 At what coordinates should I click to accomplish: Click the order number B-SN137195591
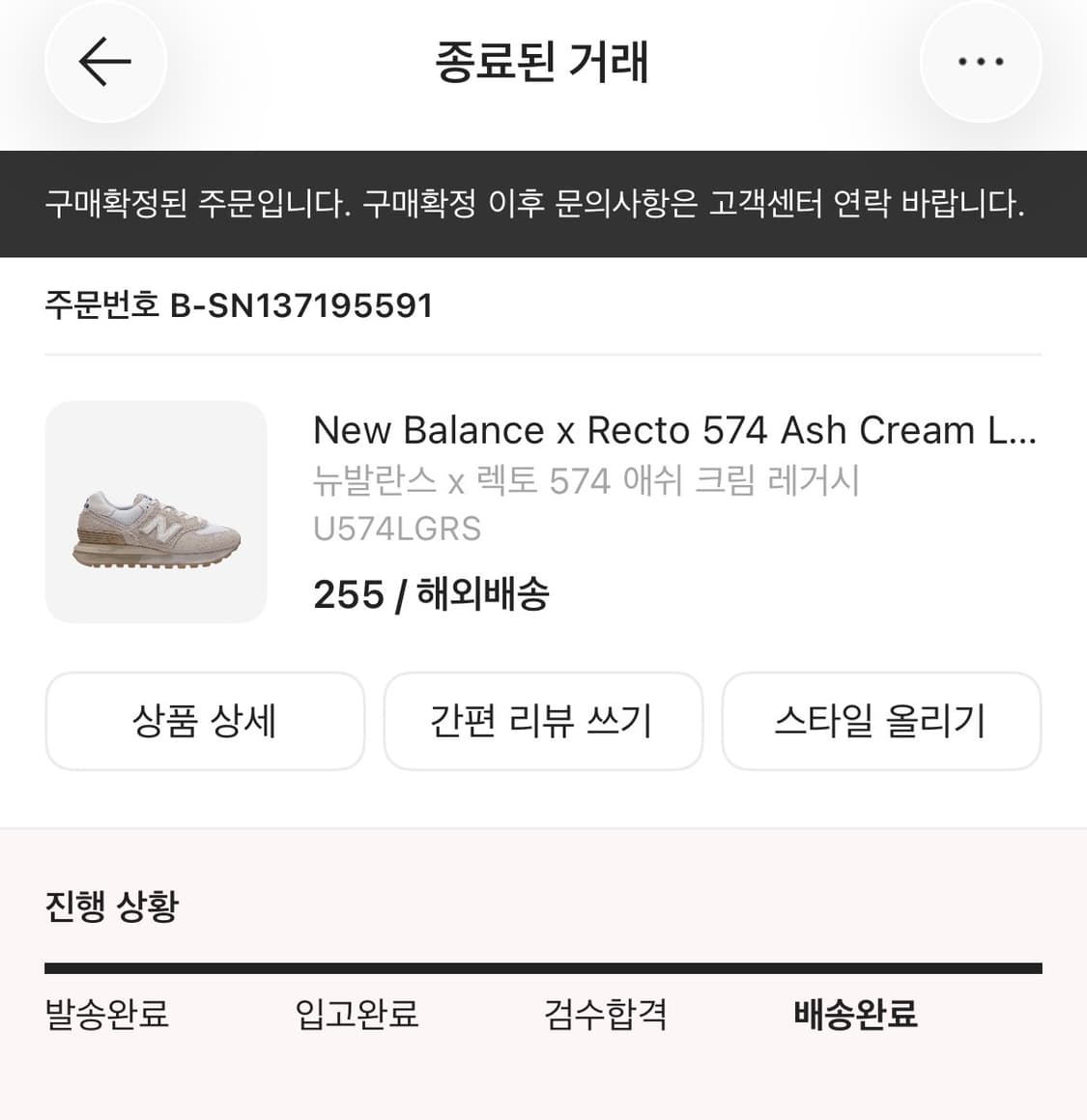coord(239,306)
